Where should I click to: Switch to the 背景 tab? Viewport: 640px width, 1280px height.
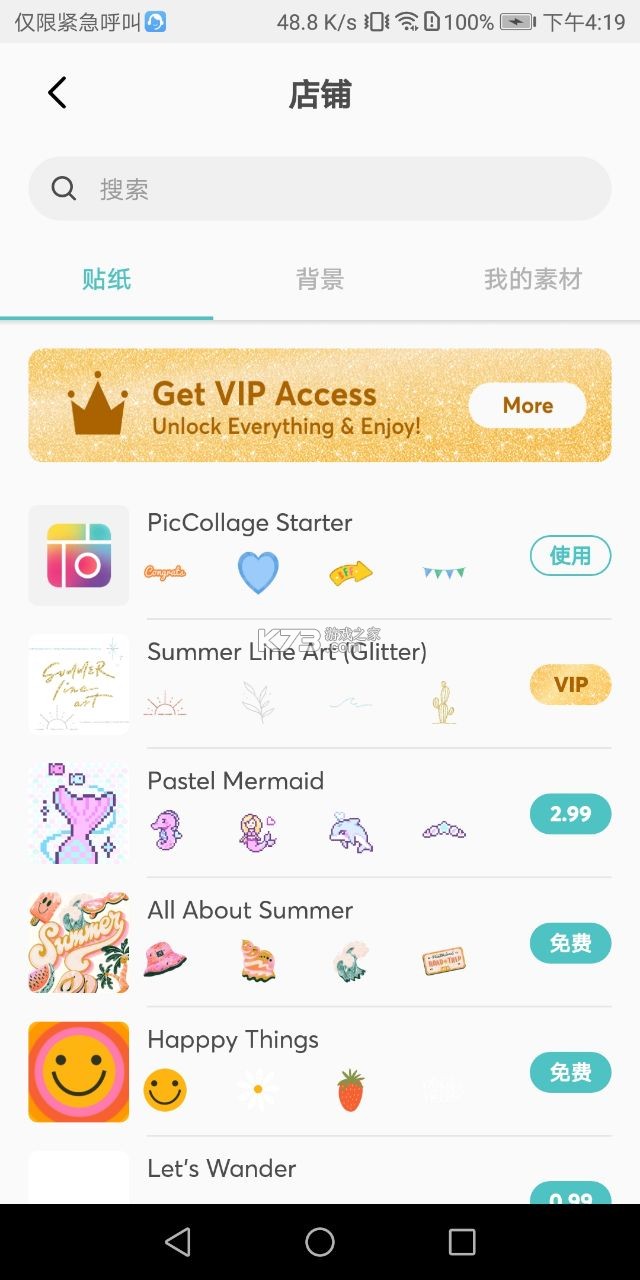[320, 279]
